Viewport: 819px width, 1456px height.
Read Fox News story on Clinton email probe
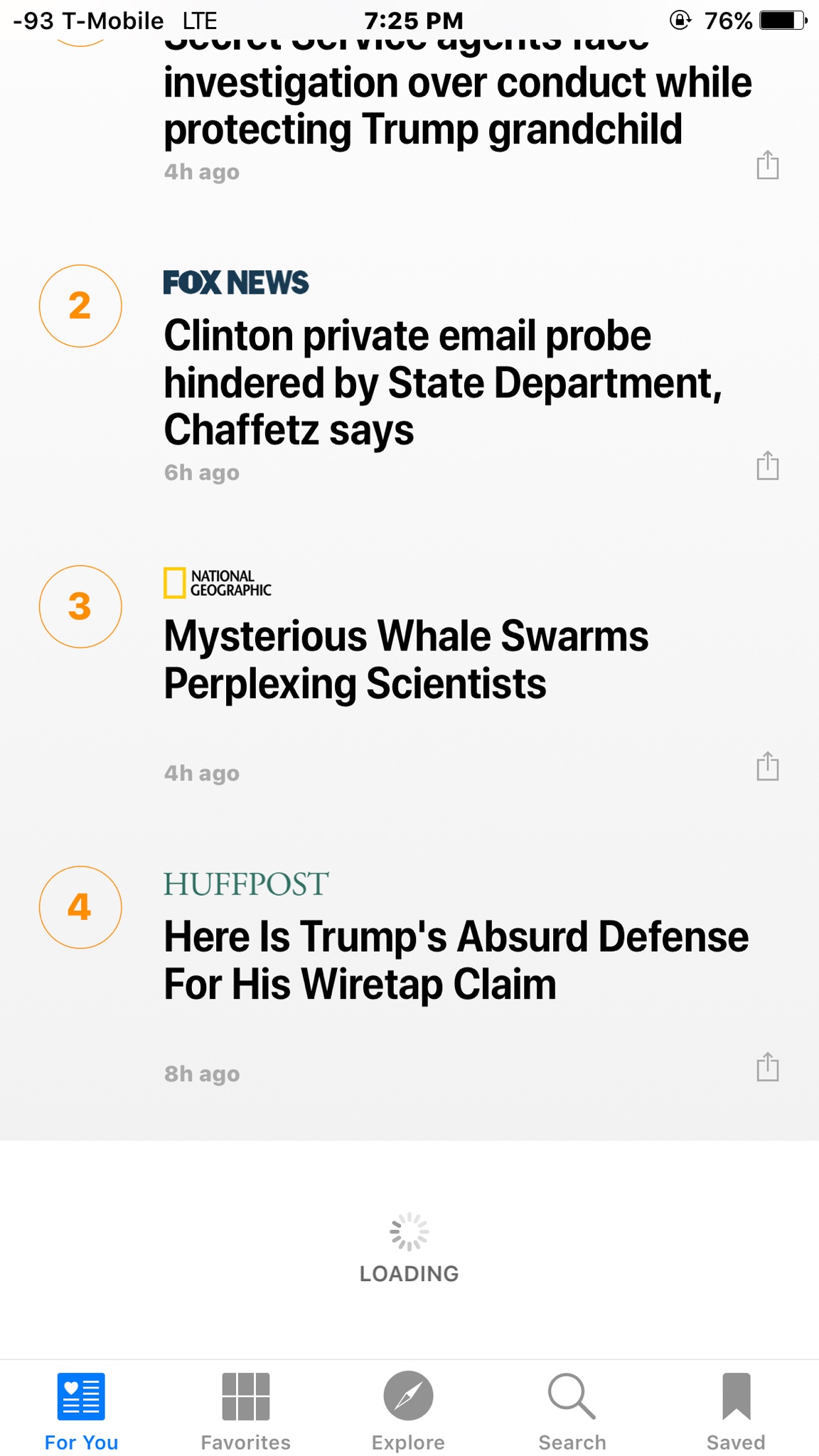442,382
